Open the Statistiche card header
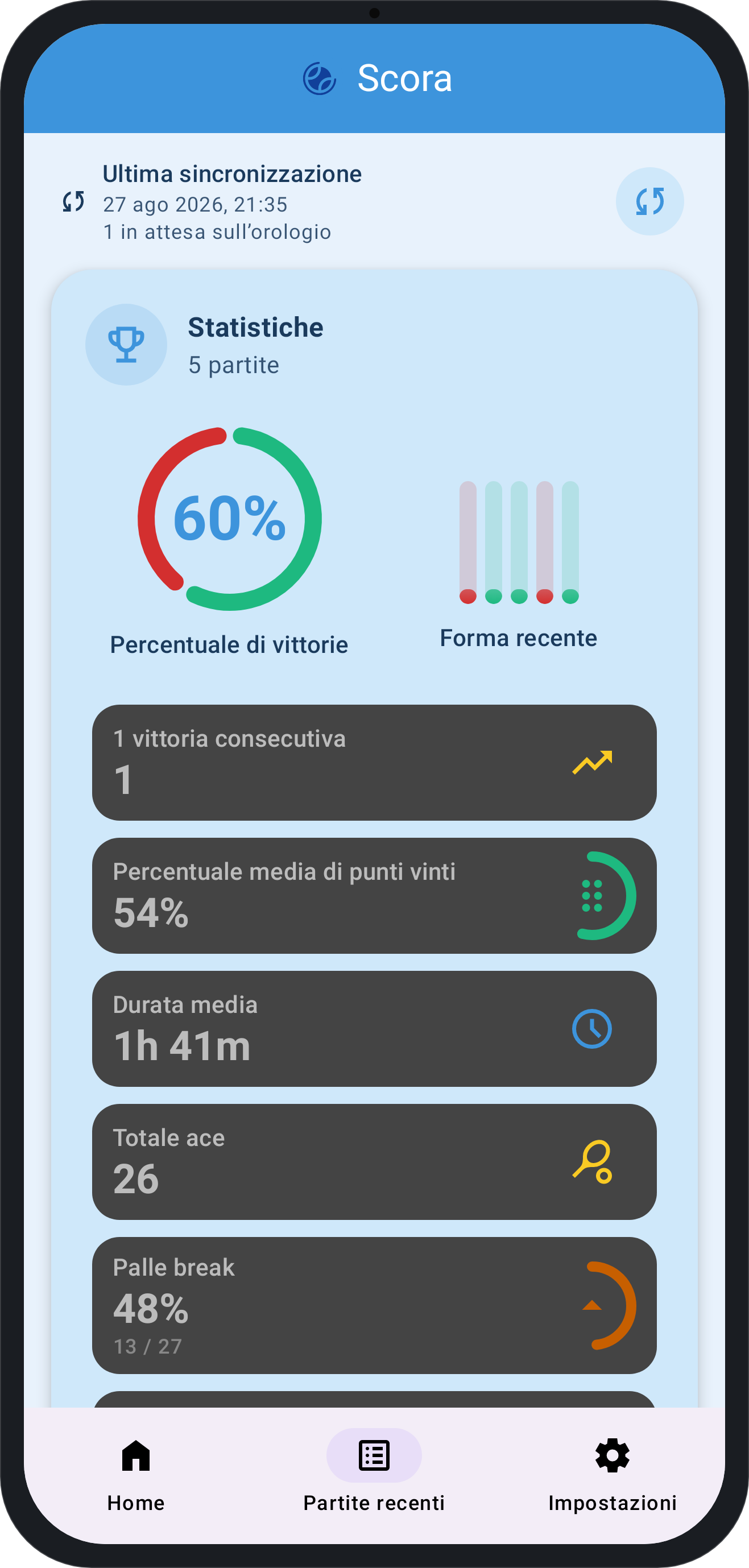 (374, 345)
